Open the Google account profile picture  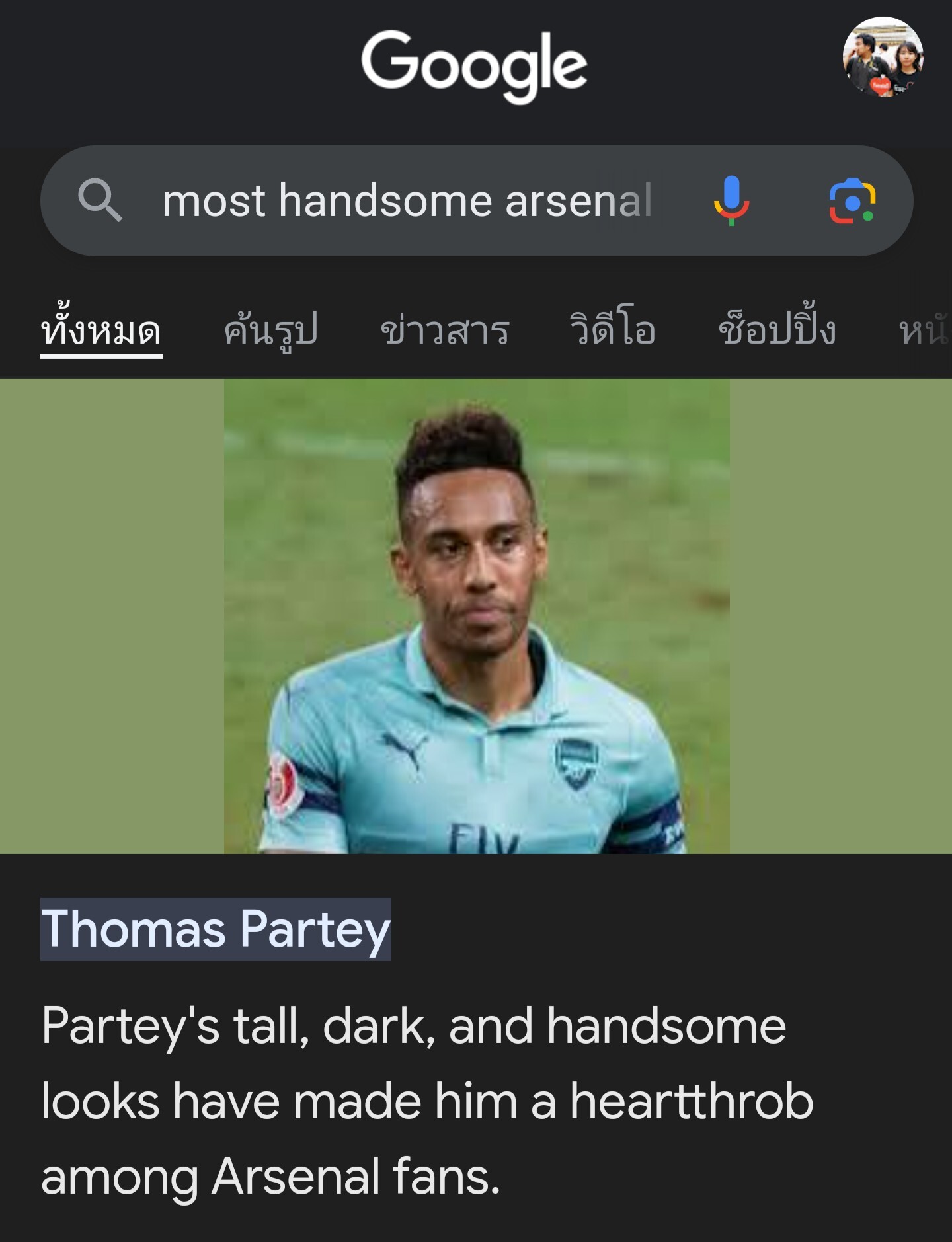tap(883, 58)
